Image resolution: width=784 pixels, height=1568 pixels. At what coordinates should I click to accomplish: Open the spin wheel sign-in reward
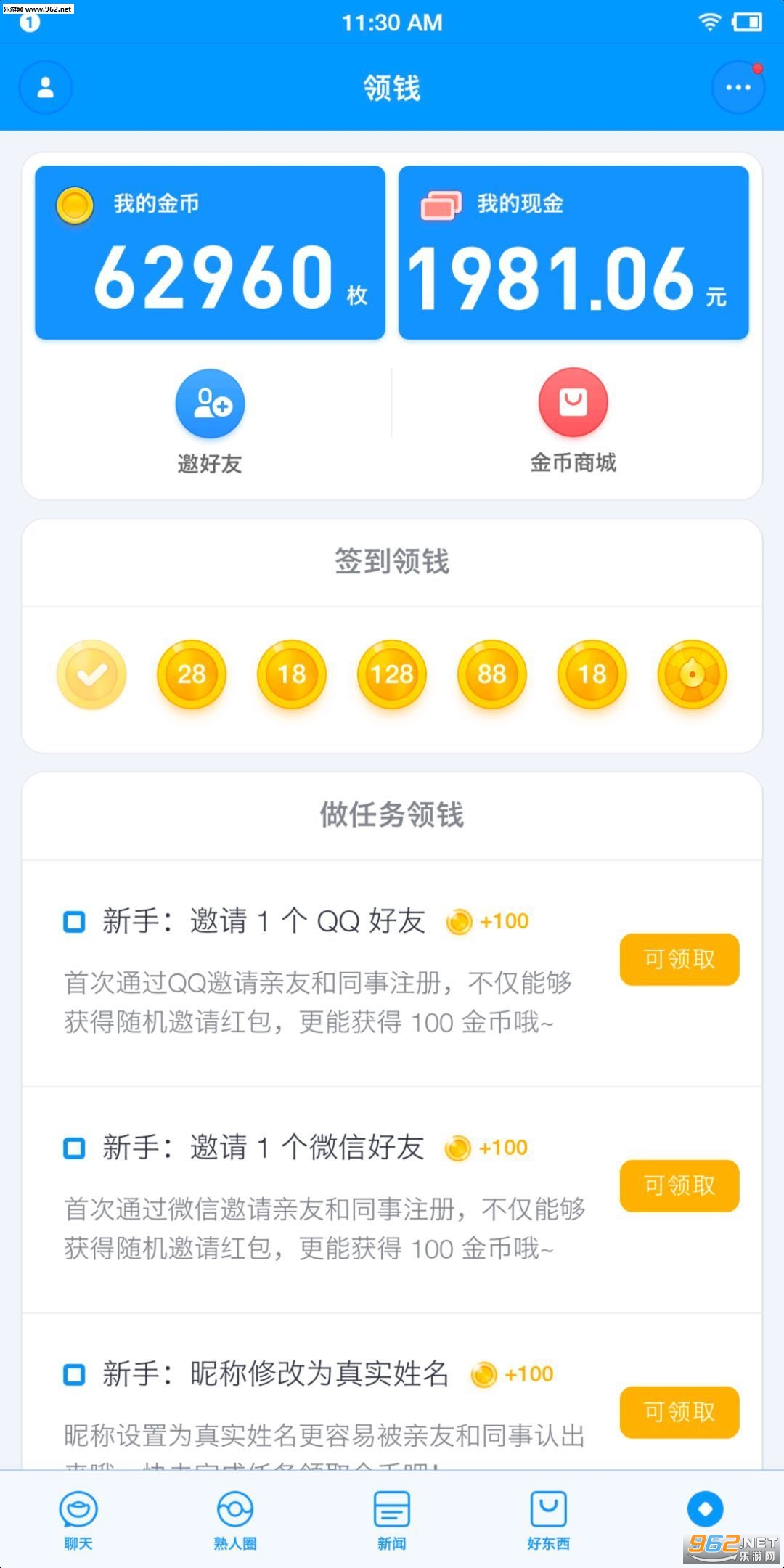tap(692, 674)
